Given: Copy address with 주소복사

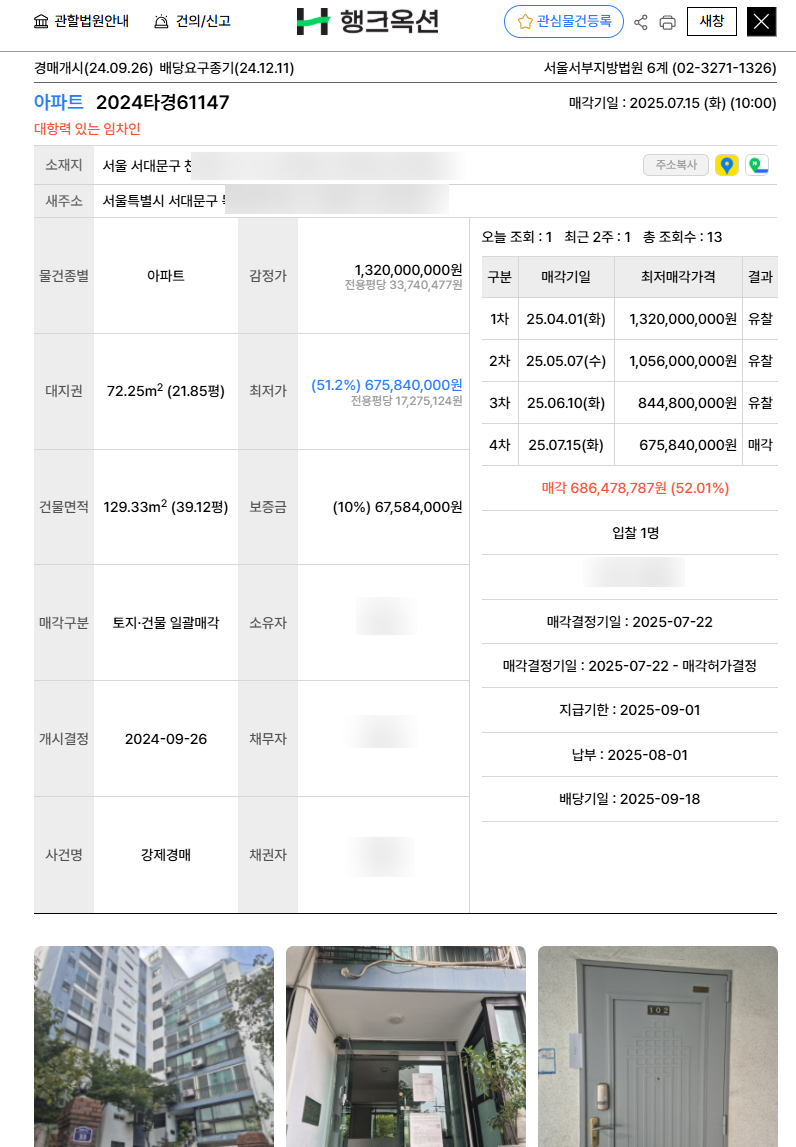Looking at the screenshot, I should coord(676,165).
